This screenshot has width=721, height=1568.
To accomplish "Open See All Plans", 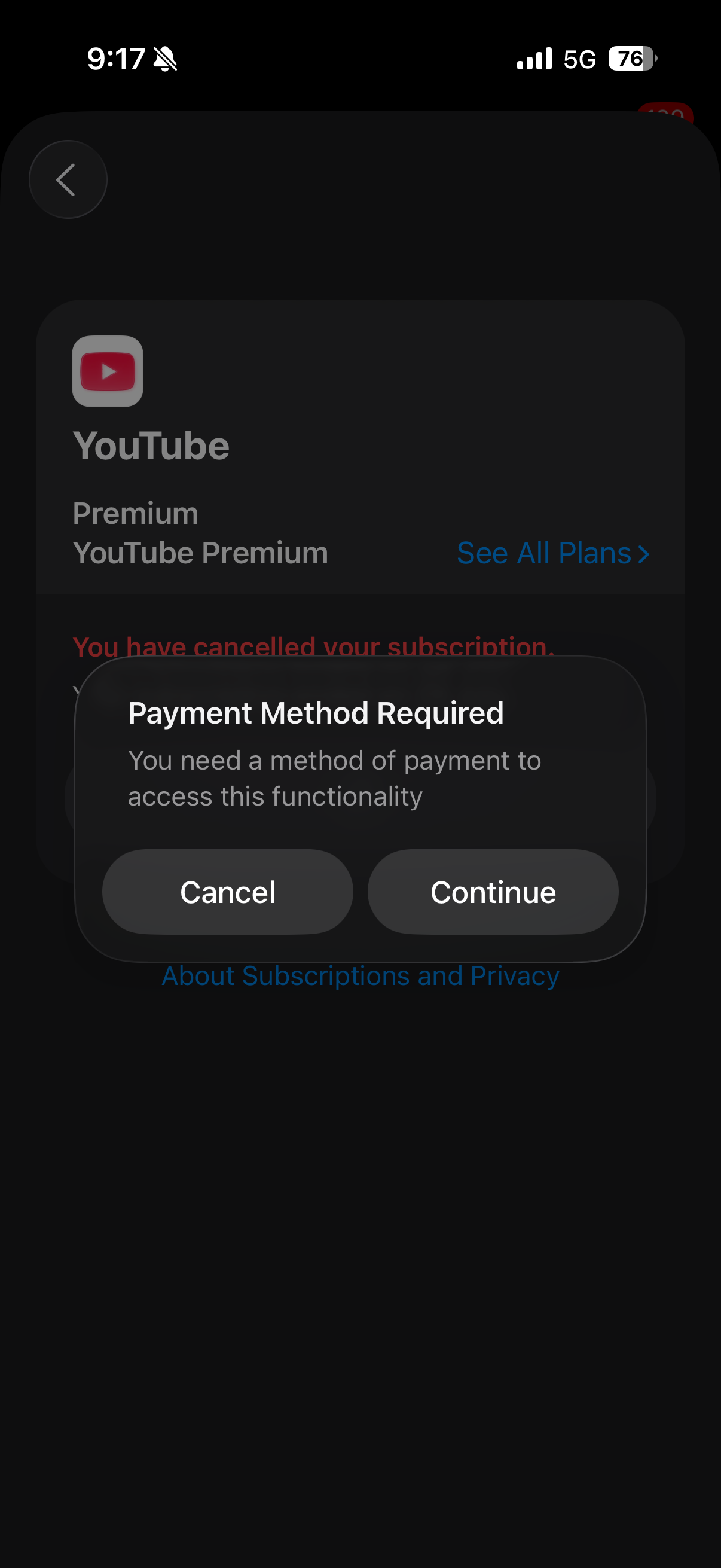I will pos(553,553).
